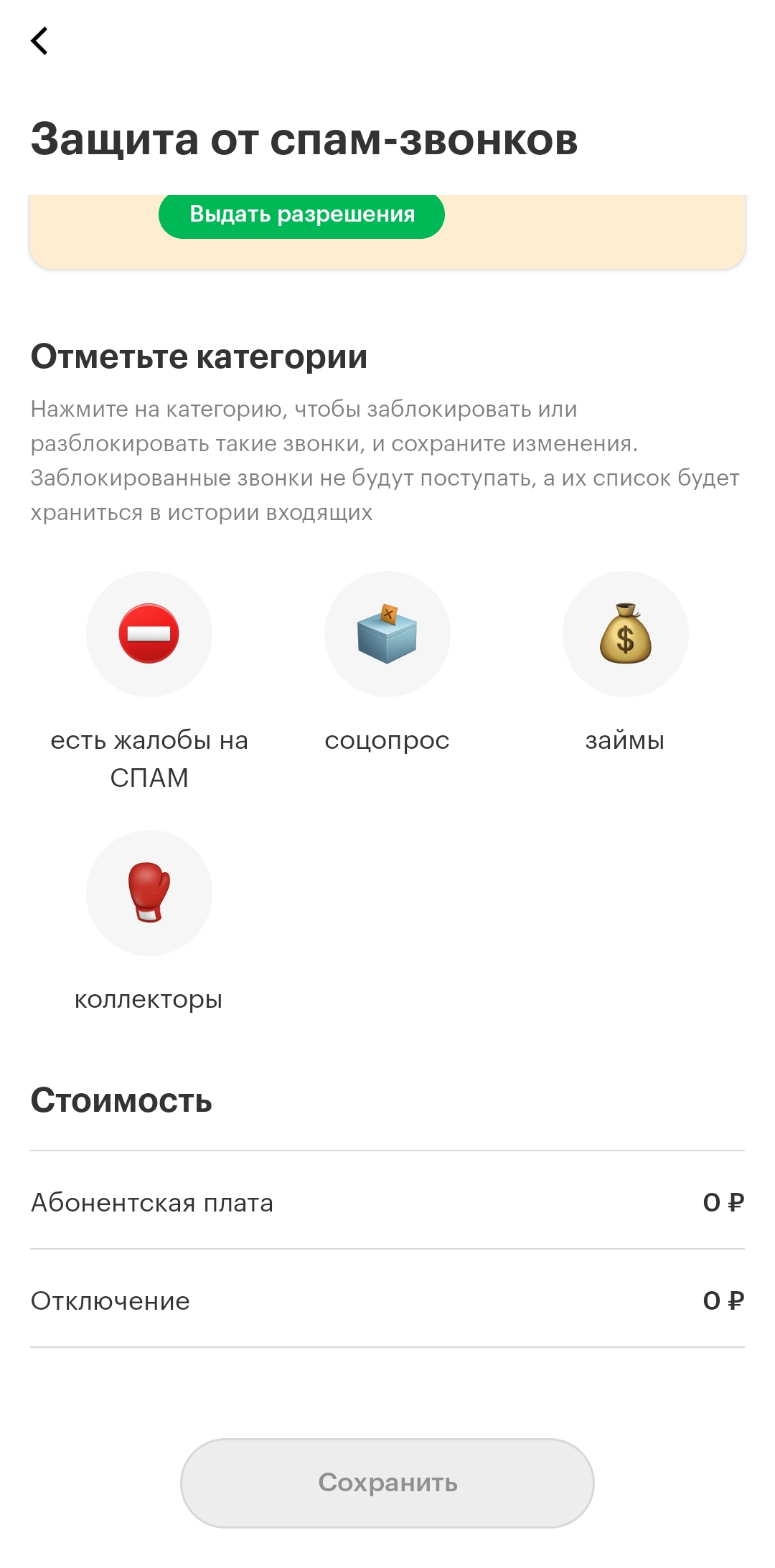Viewport: 775px width, 1568px height.
Task: Toggle the соцопрос category
Action: (x=387, y=634)
